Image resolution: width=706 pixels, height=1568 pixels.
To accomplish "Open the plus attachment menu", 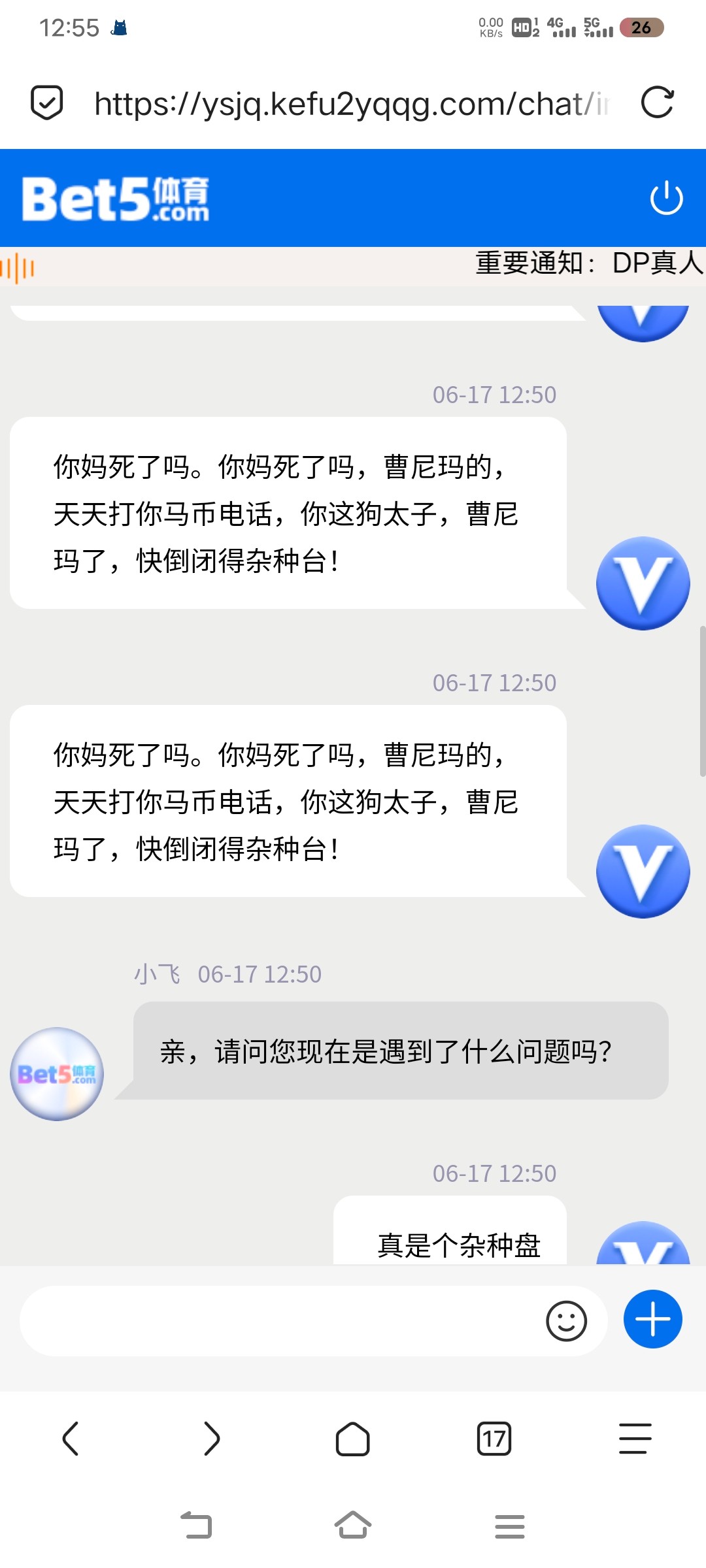I will (x=652, y=1319).
